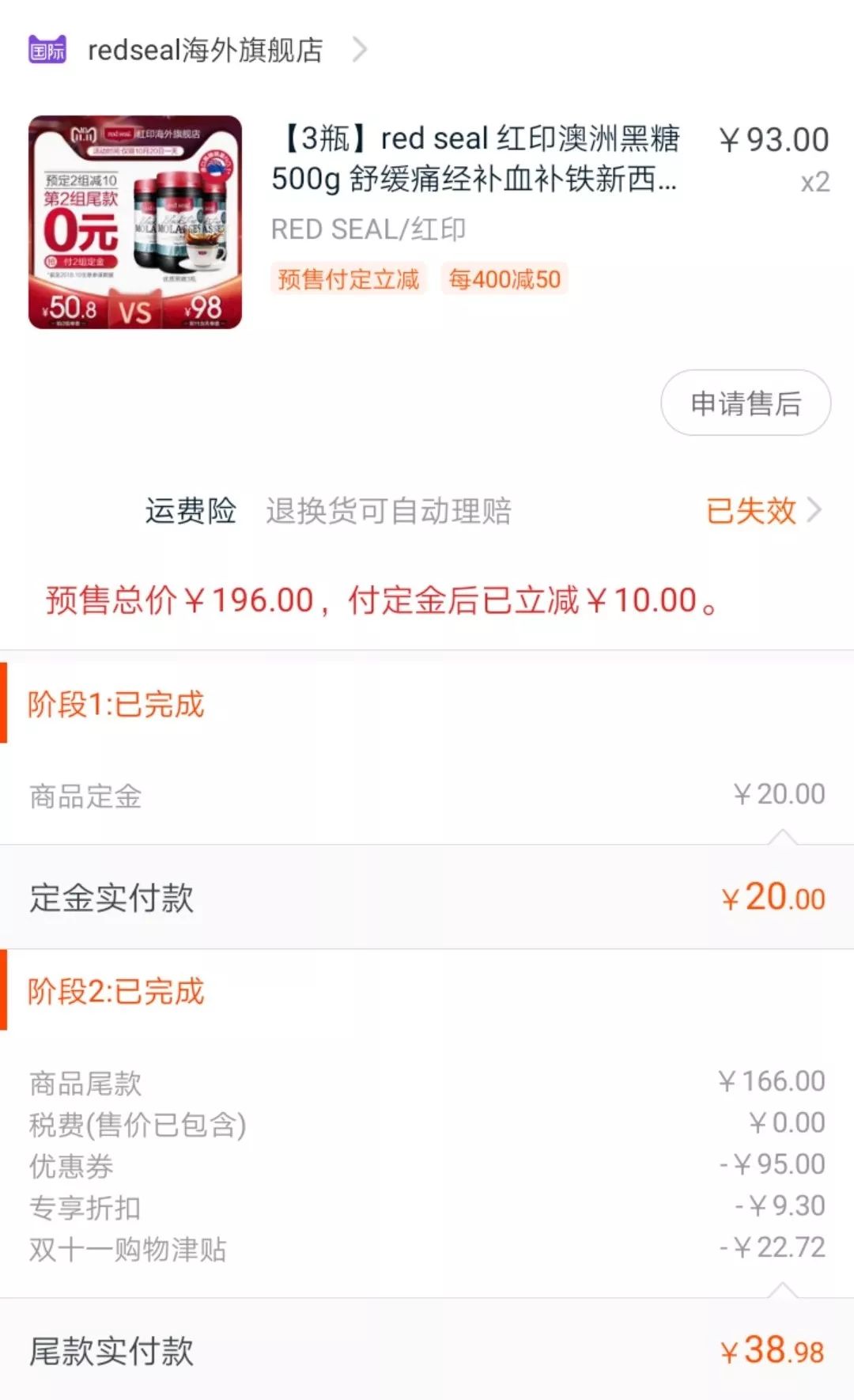
Task: Click the RED SEAL/红印 brand link
Action: (x=368, y=230)
